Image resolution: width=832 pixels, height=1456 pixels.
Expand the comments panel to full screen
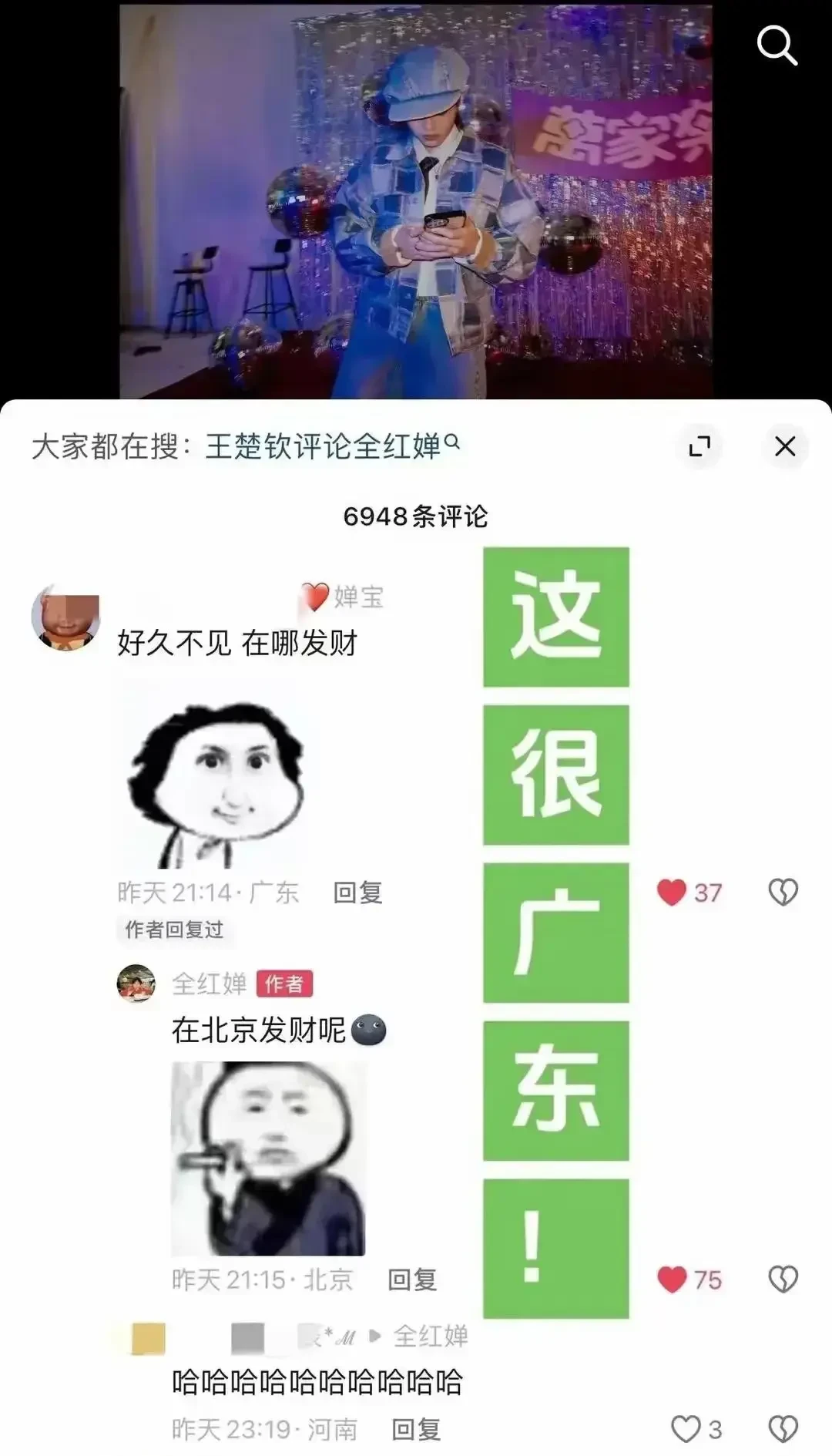699,446
